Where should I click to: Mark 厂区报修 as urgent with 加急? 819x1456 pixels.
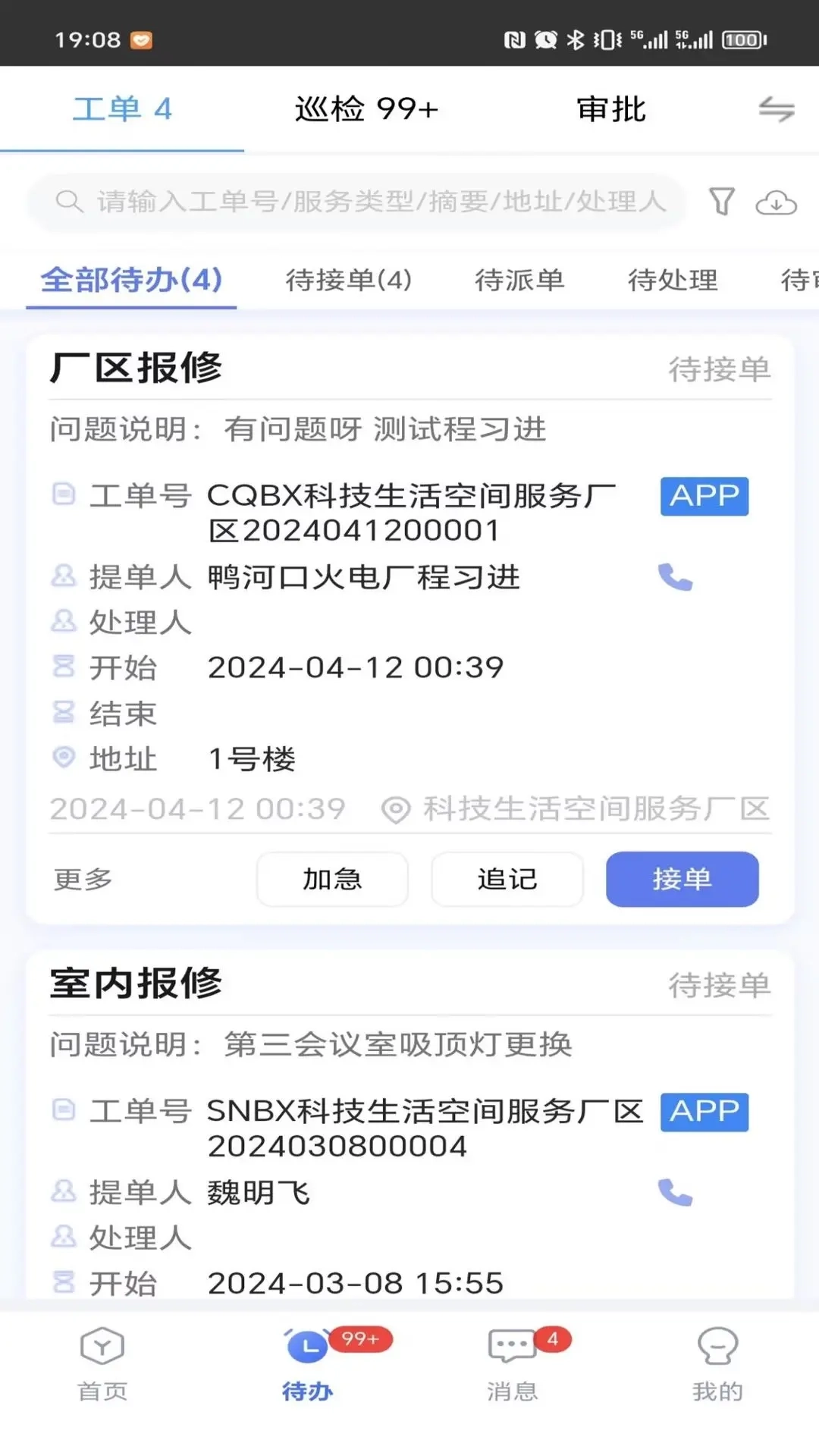331,879
